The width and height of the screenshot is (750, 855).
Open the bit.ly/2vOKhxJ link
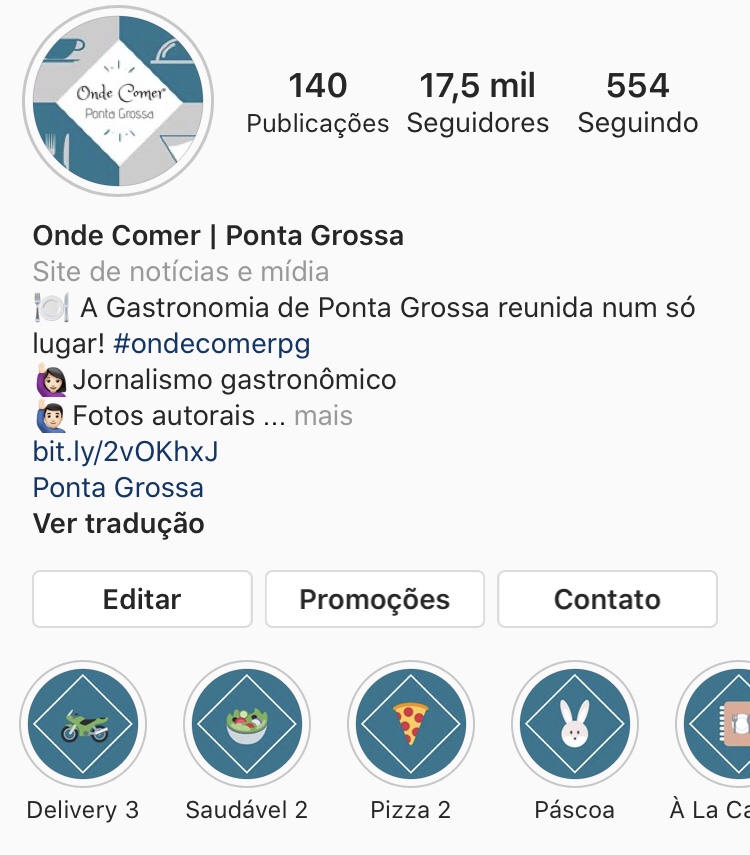tap(125, 452)
